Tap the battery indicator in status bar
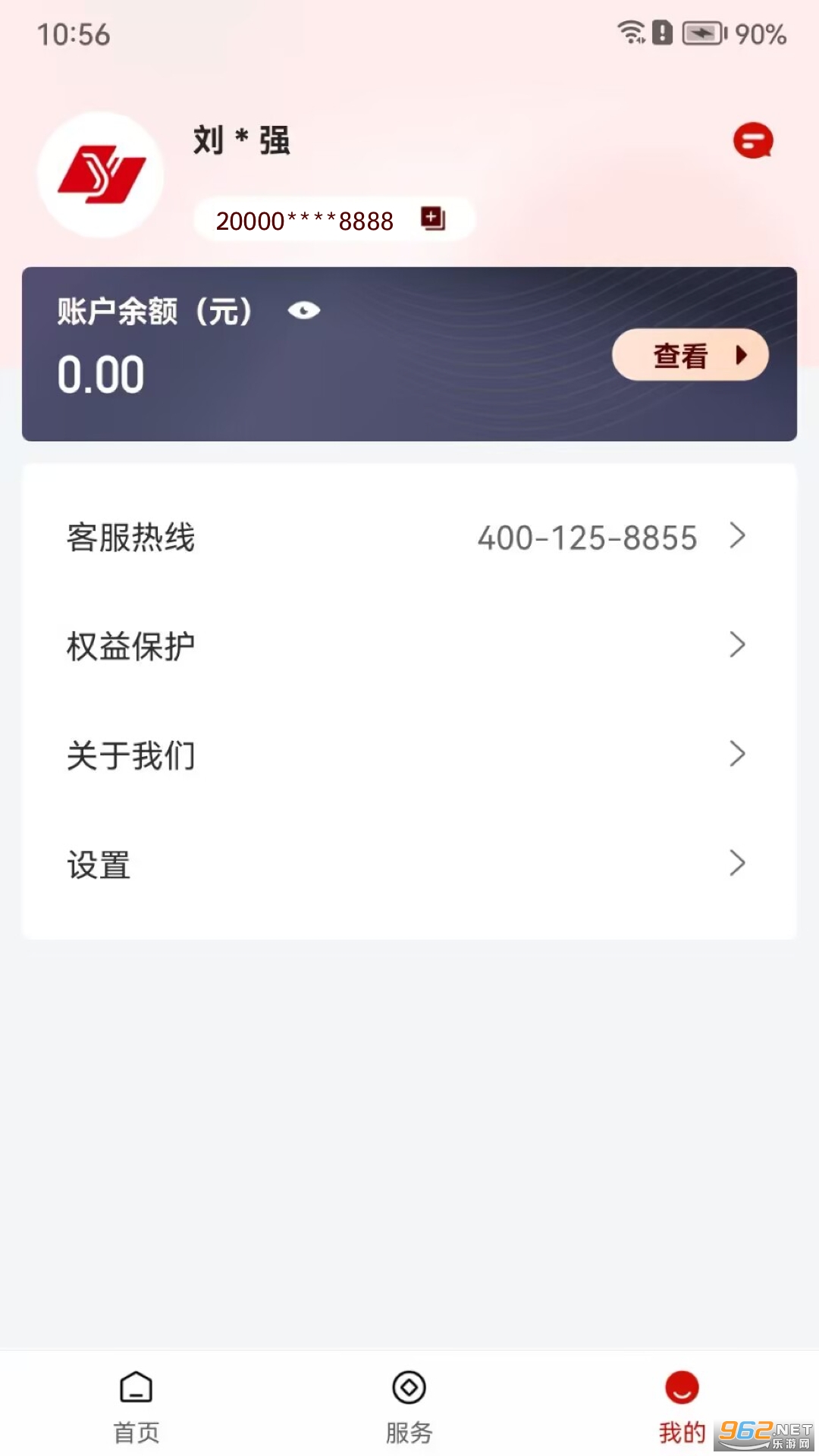The height and width of the screenshot is (1456, 819). (x=703, y=32)
